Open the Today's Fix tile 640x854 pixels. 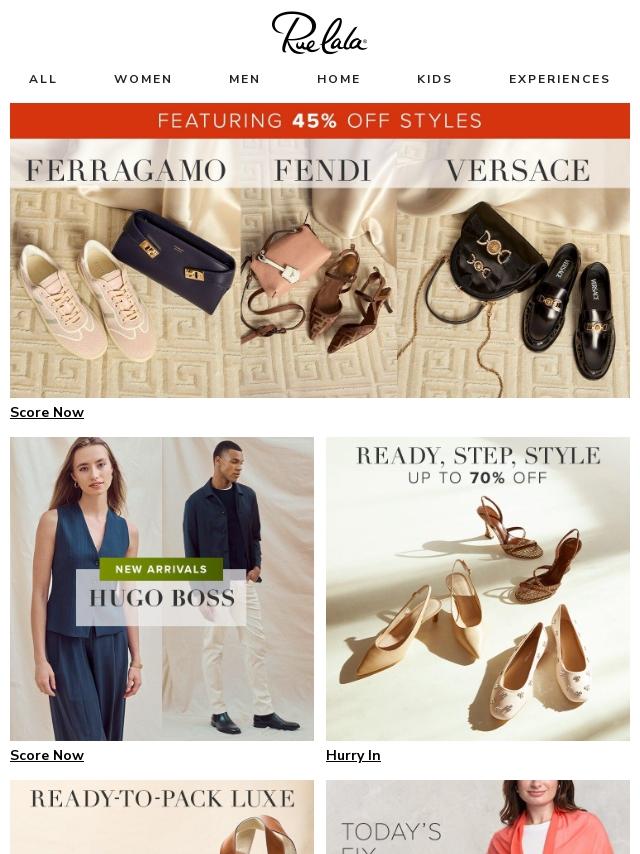coord(478,817)
